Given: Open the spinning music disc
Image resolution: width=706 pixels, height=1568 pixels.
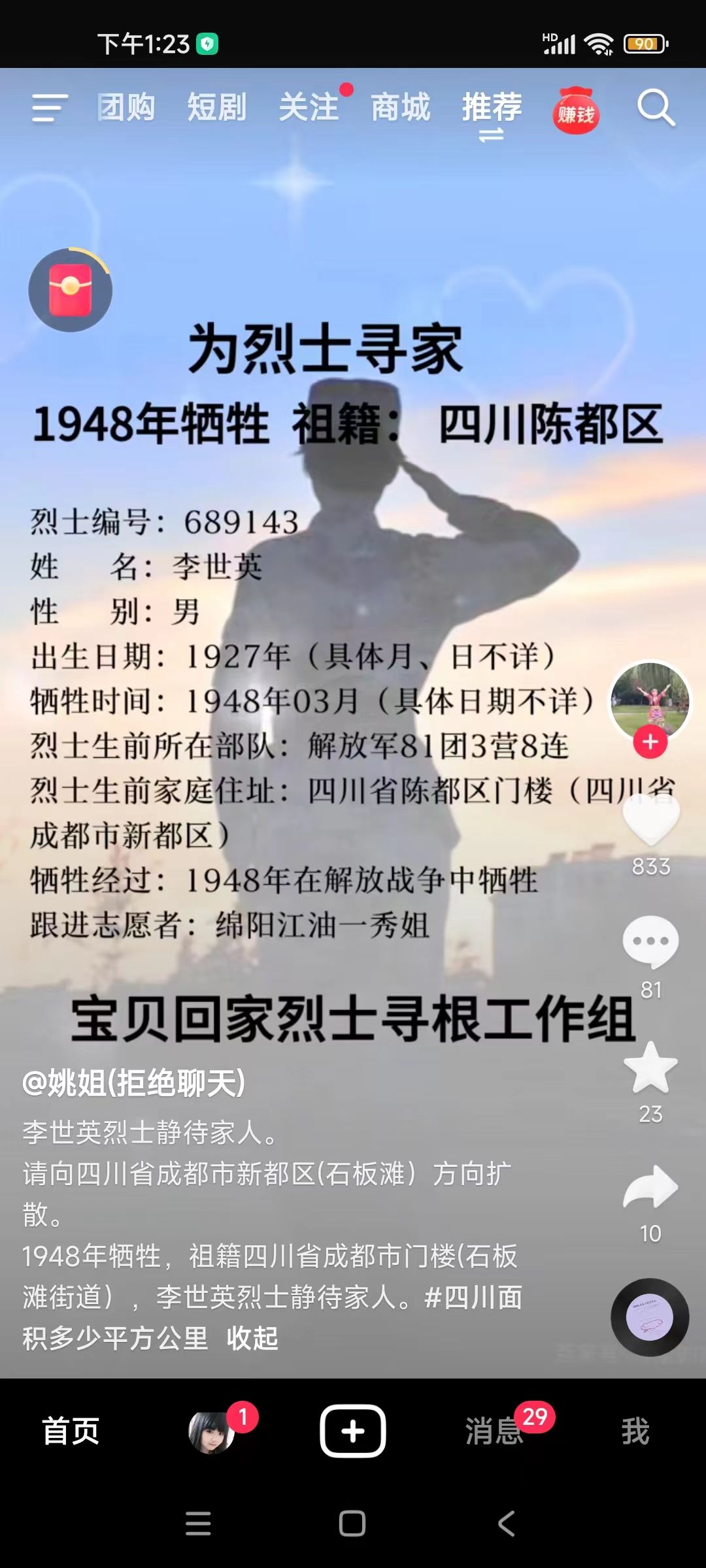Looking at the screenshot, I should (x=650, y=1317).
